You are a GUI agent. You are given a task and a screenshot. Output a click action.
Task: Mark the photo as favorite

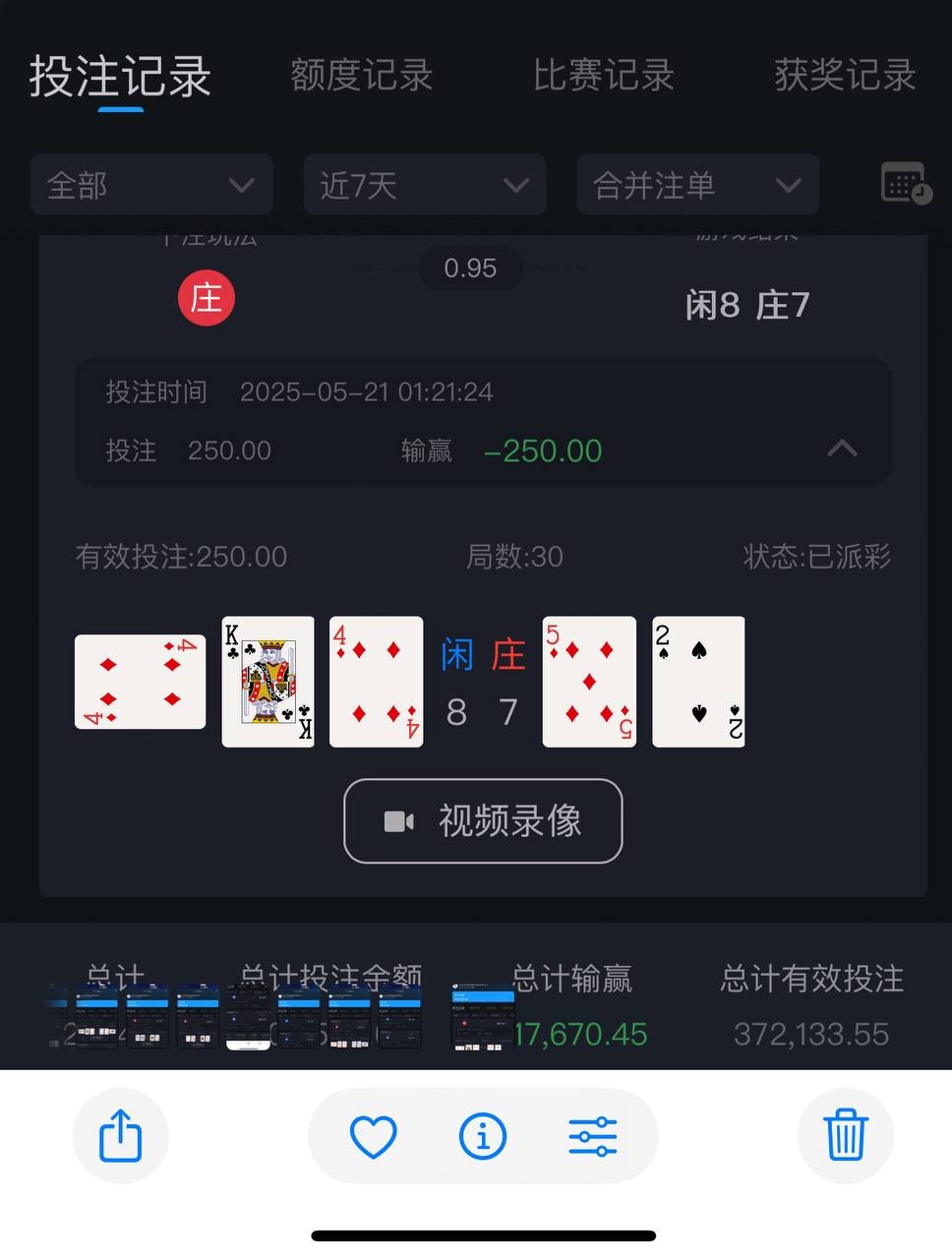(x=374, y=1137)
